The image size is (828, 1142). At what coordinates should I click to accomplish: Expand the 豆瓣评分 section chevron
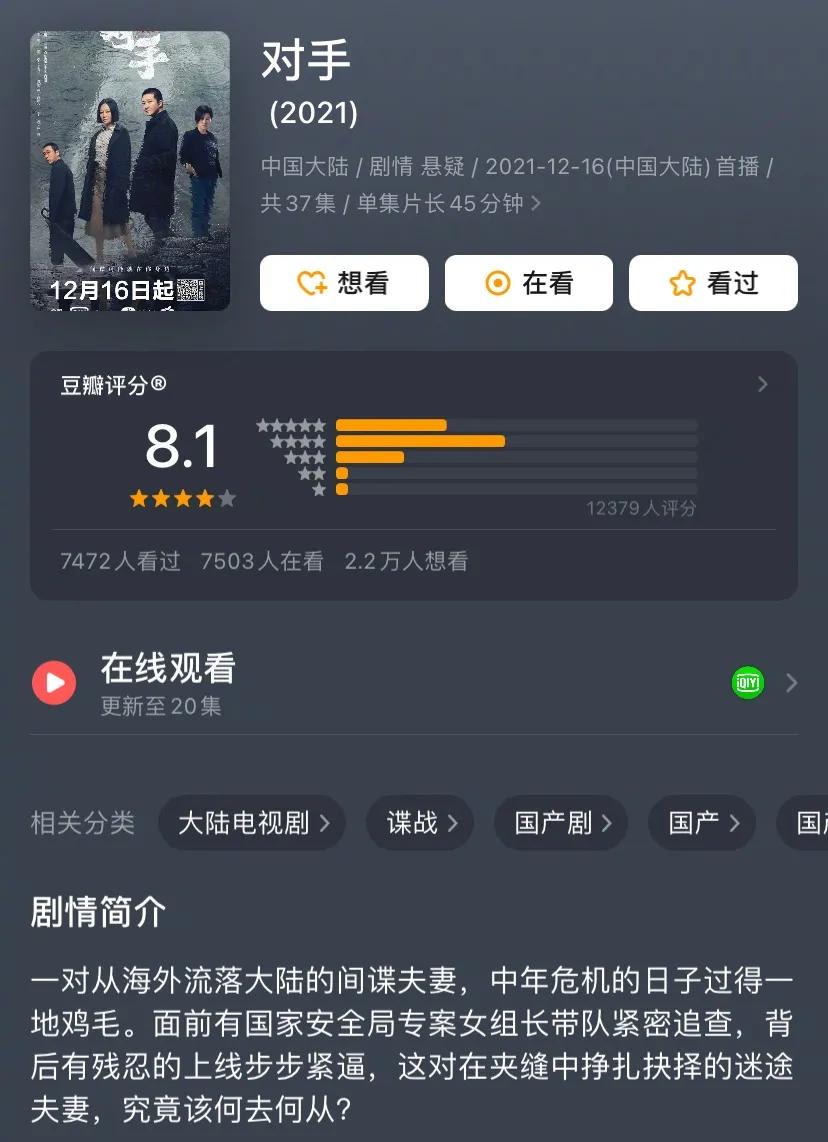762,384
